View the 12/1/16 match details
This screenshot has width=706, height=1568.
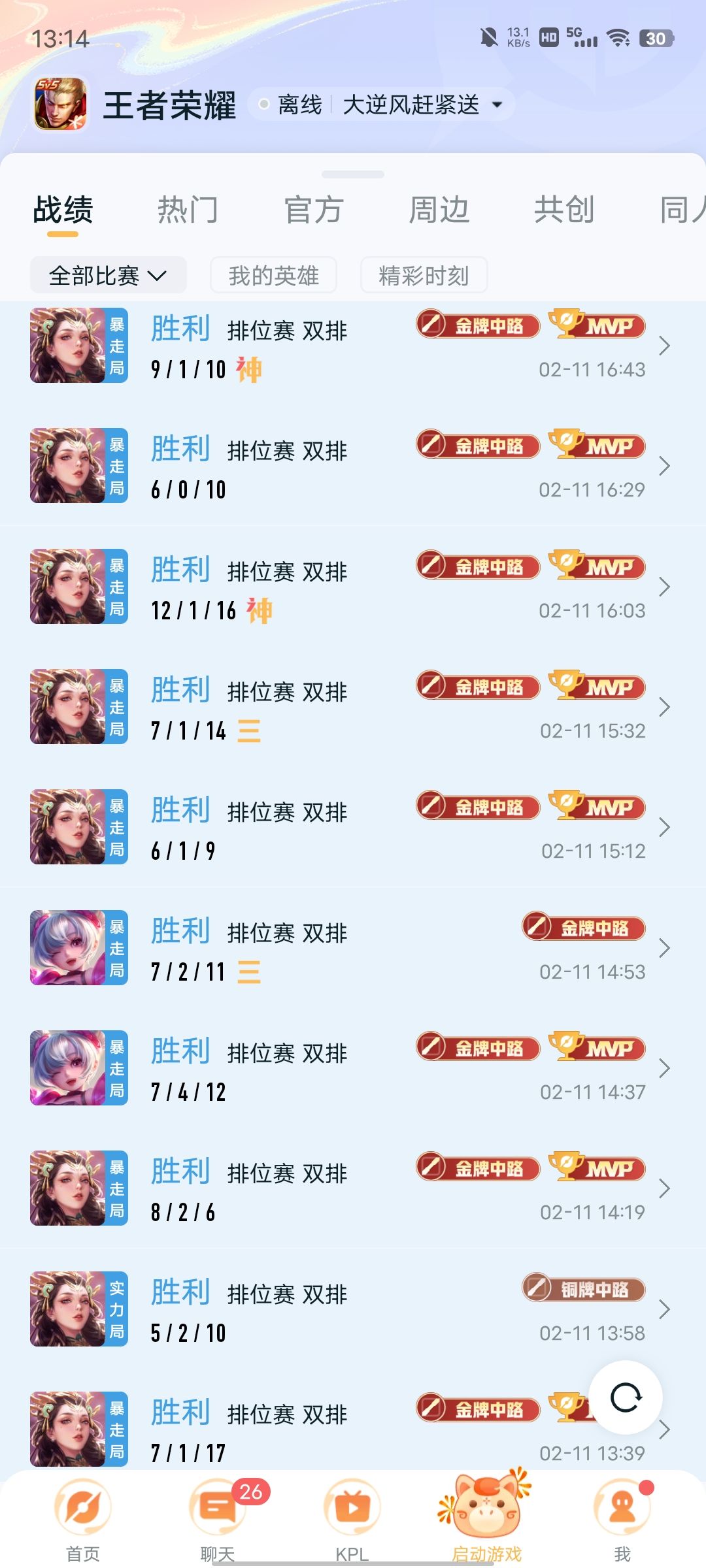[353, 587]
